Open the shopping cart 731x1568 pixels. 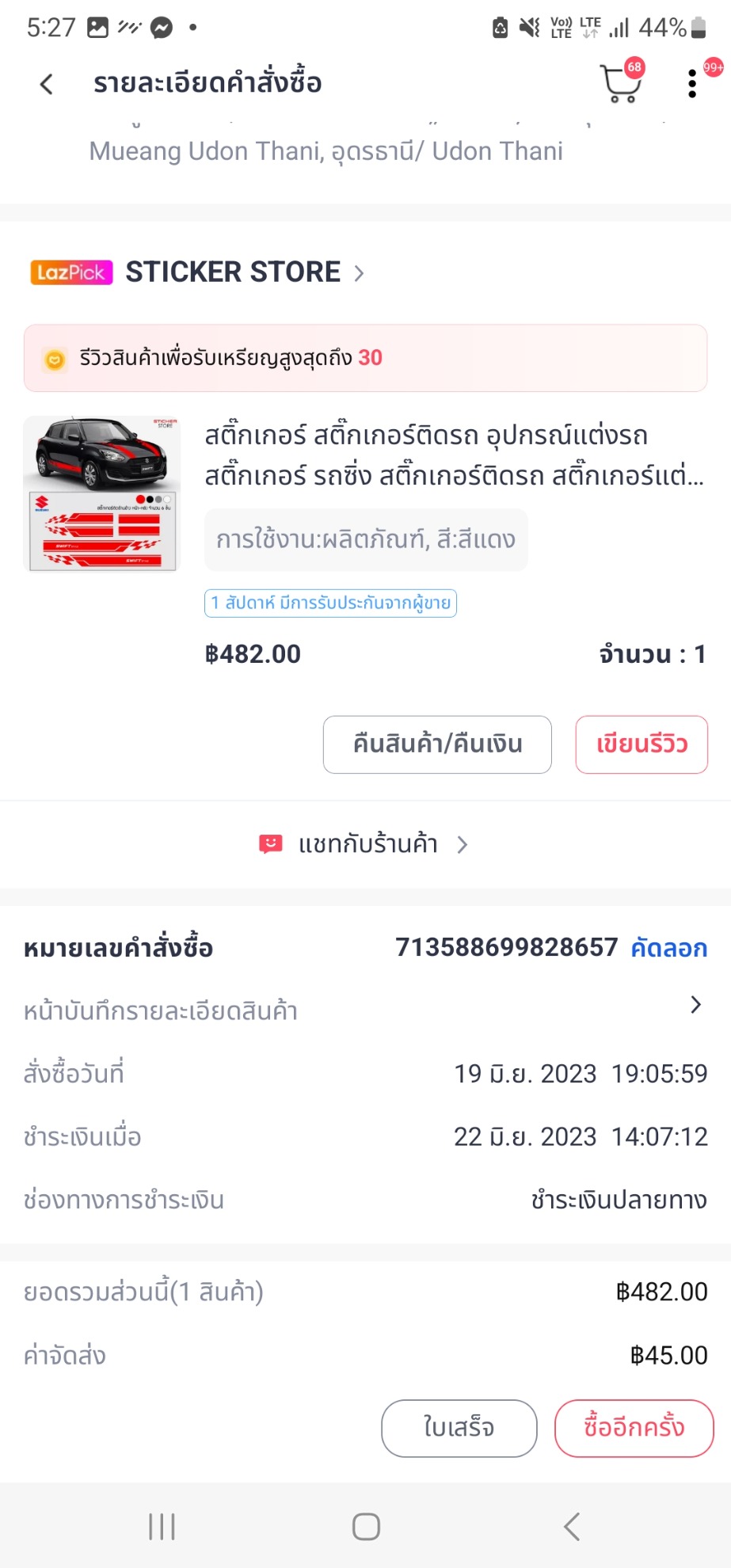point(621,84)
